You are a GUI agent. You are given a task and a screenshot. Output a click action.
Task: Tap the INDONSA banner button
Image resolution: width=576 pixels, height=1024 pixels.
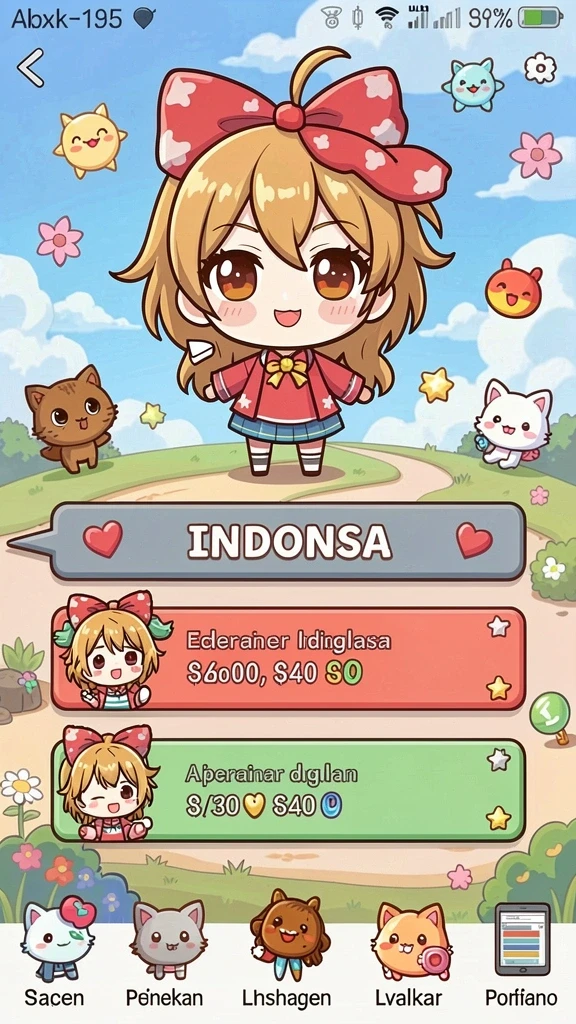(x=288, y=541)
